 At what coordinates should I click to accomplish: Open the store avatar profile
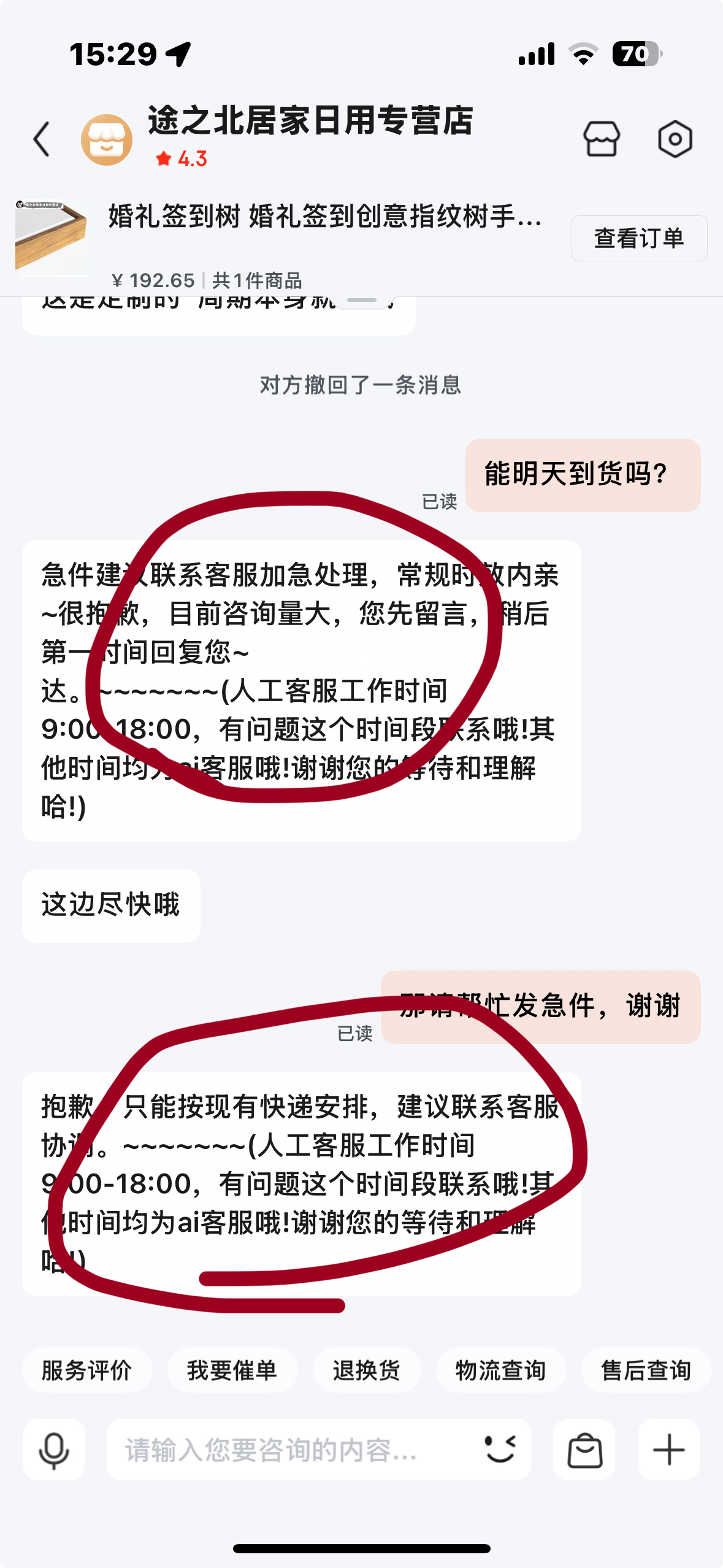[107, 140]
